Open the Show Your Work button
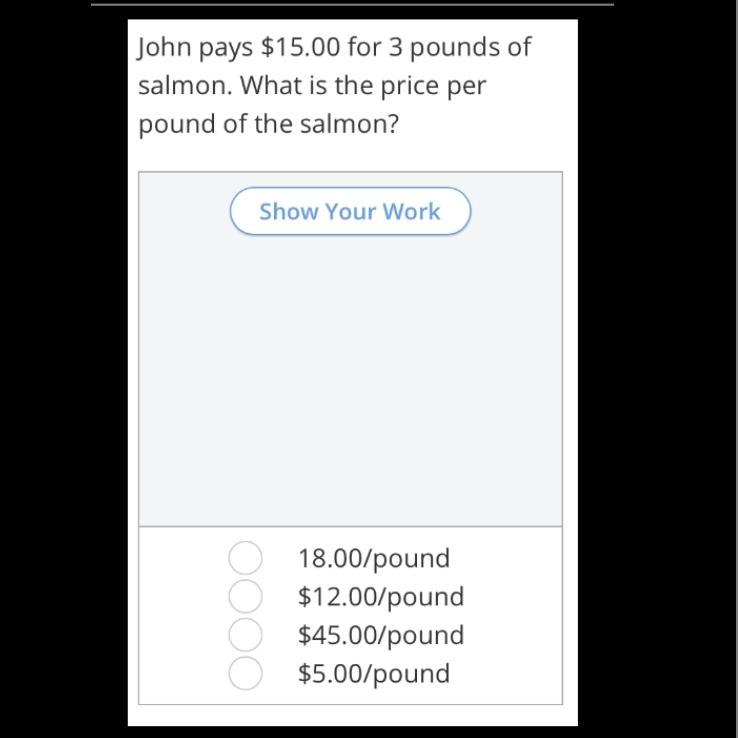Image resolution: width=738 pixels, height=738 pixels. tap(350, 212)
